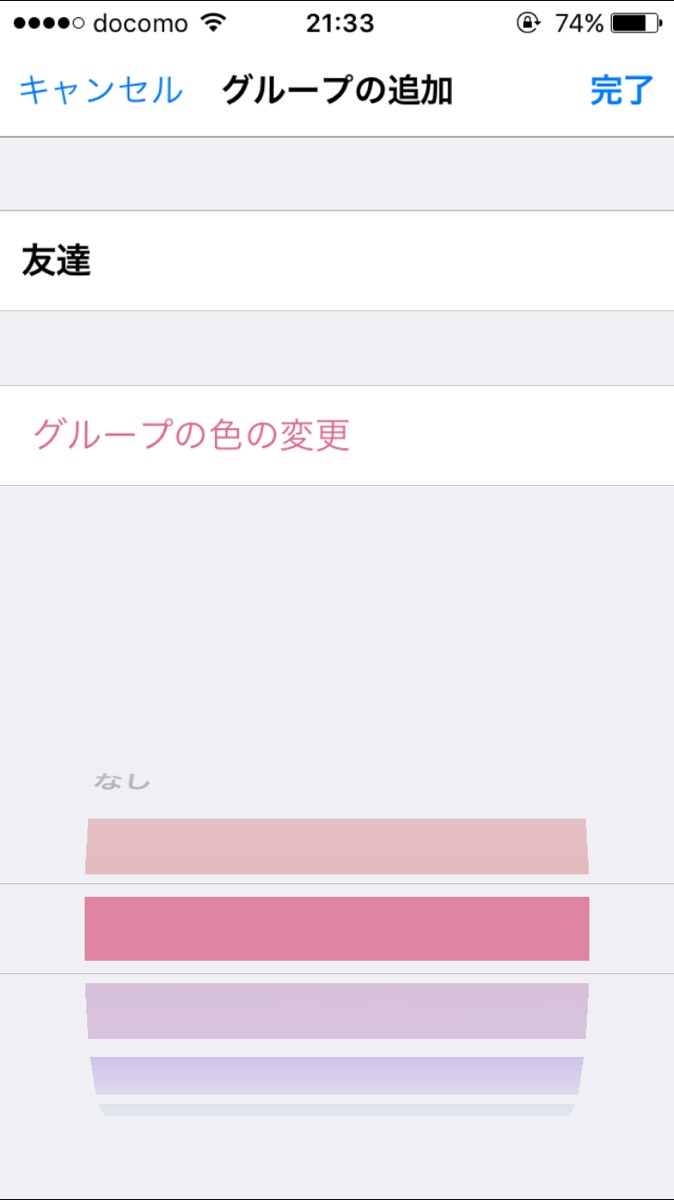Screen dimensions: 674x1200
Task: Pick the lavender color swatch
Action: click(x=336, y=1075)
